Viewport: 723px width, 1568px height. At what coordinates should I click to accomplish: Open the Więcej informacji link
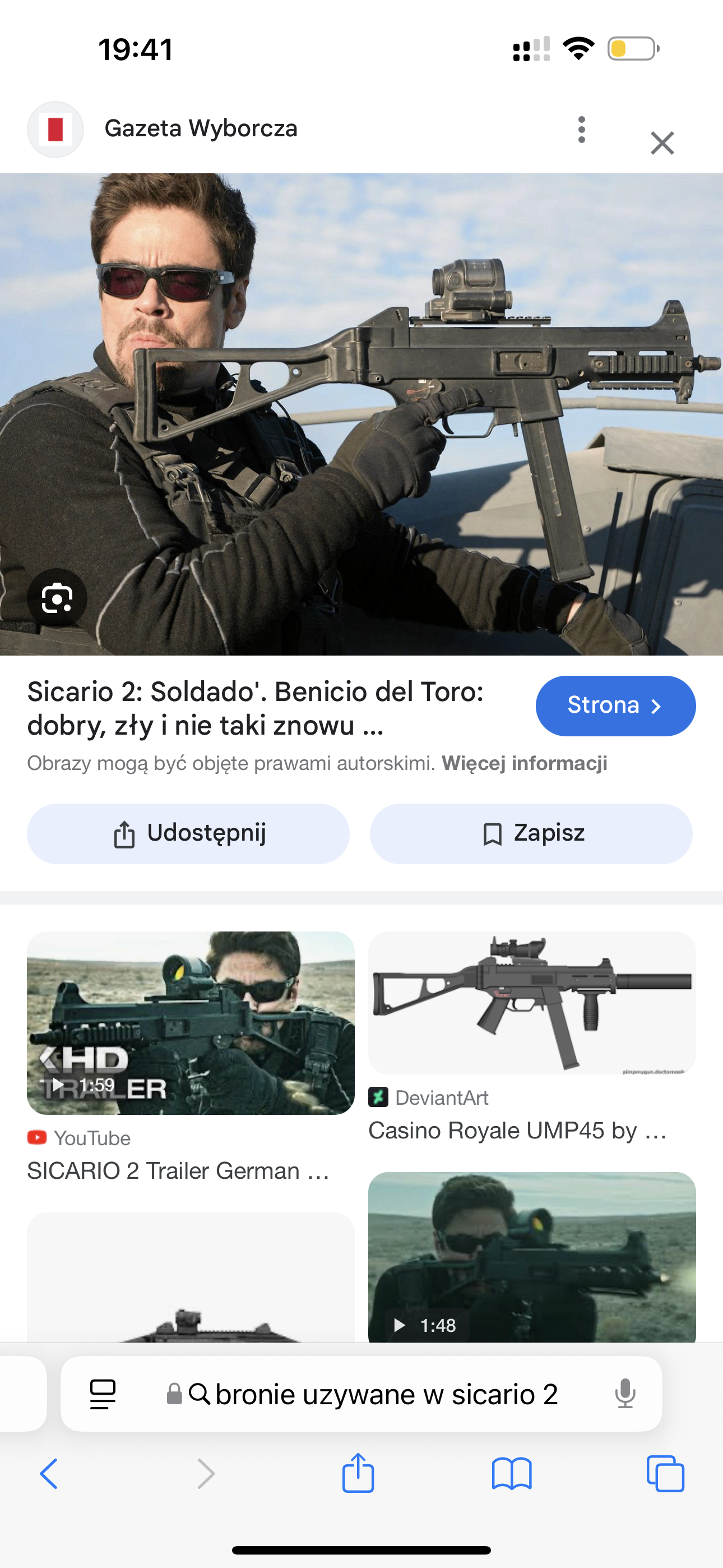(x=524, y=763)
